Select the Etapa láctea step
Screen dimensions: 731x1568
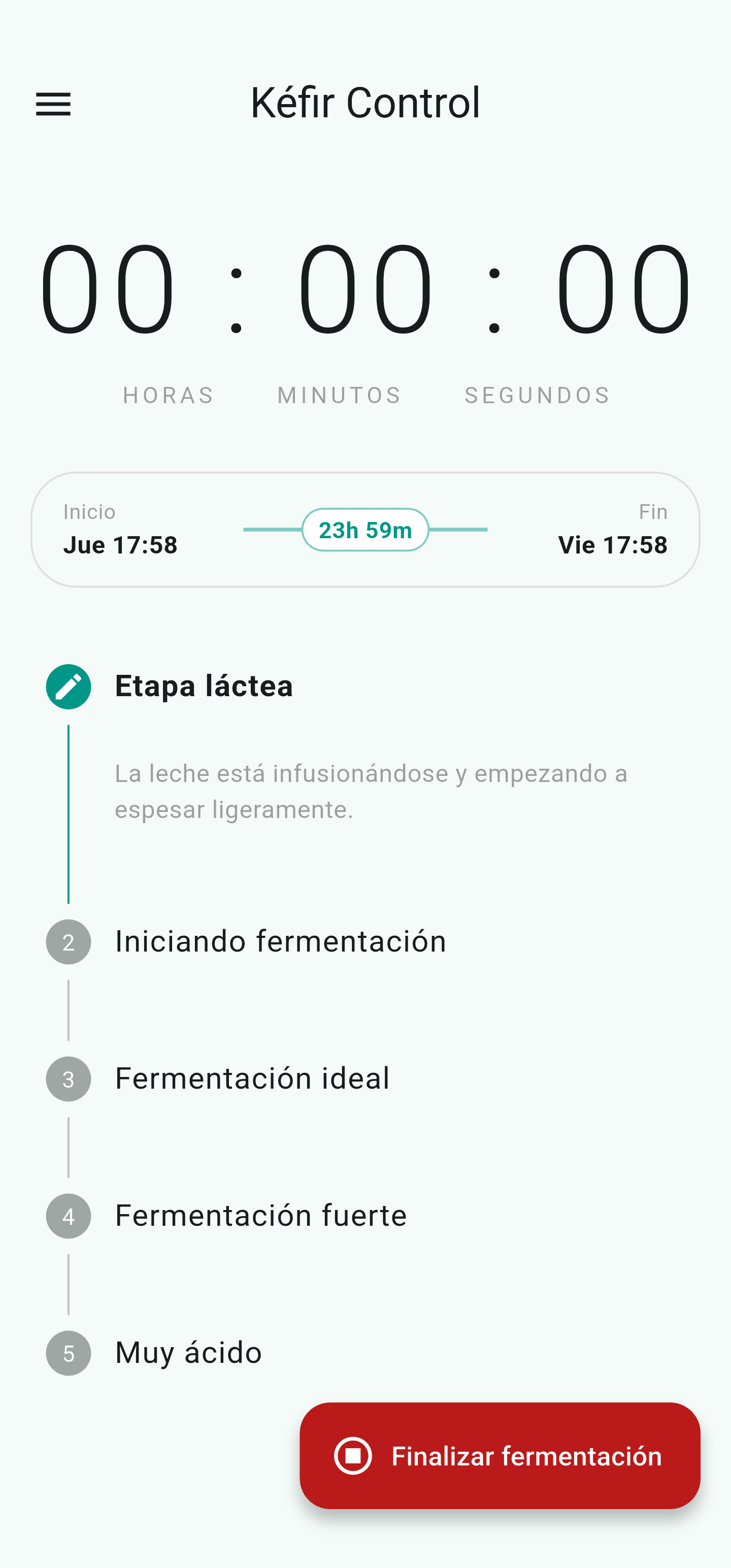pos(203,687)
